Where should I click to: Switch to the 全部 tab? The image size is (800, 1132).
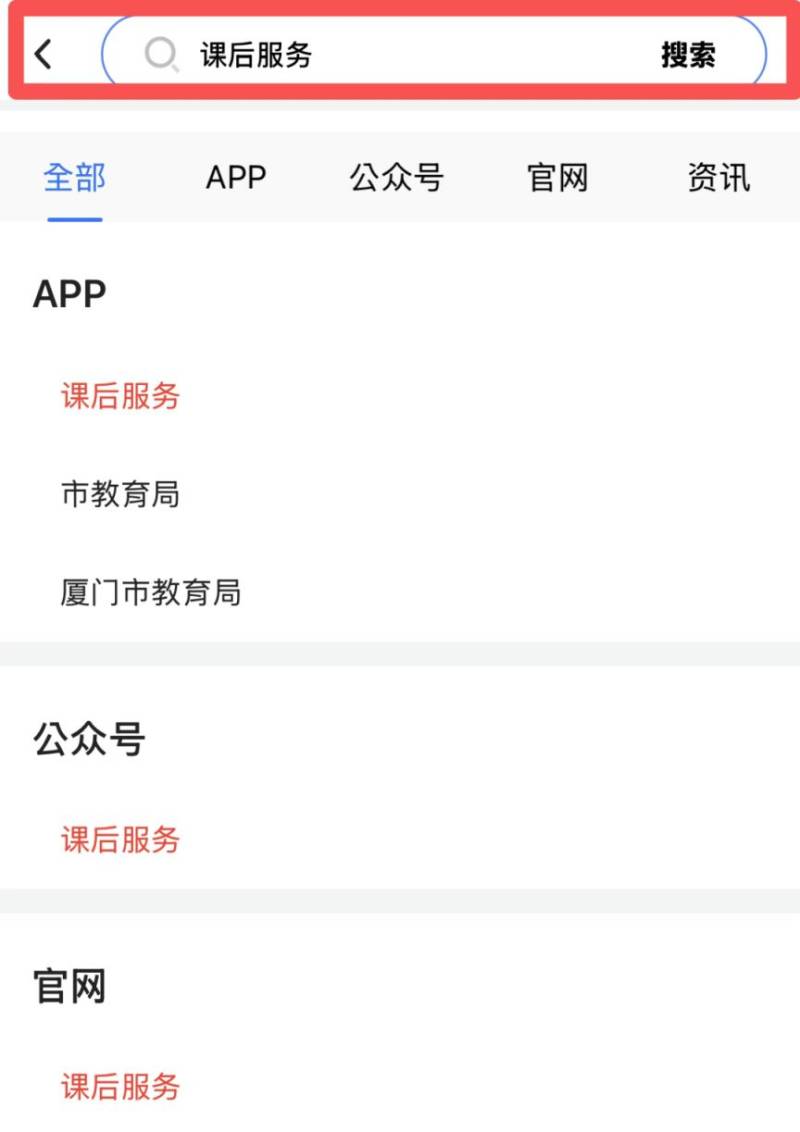click(x=74, y=179)
